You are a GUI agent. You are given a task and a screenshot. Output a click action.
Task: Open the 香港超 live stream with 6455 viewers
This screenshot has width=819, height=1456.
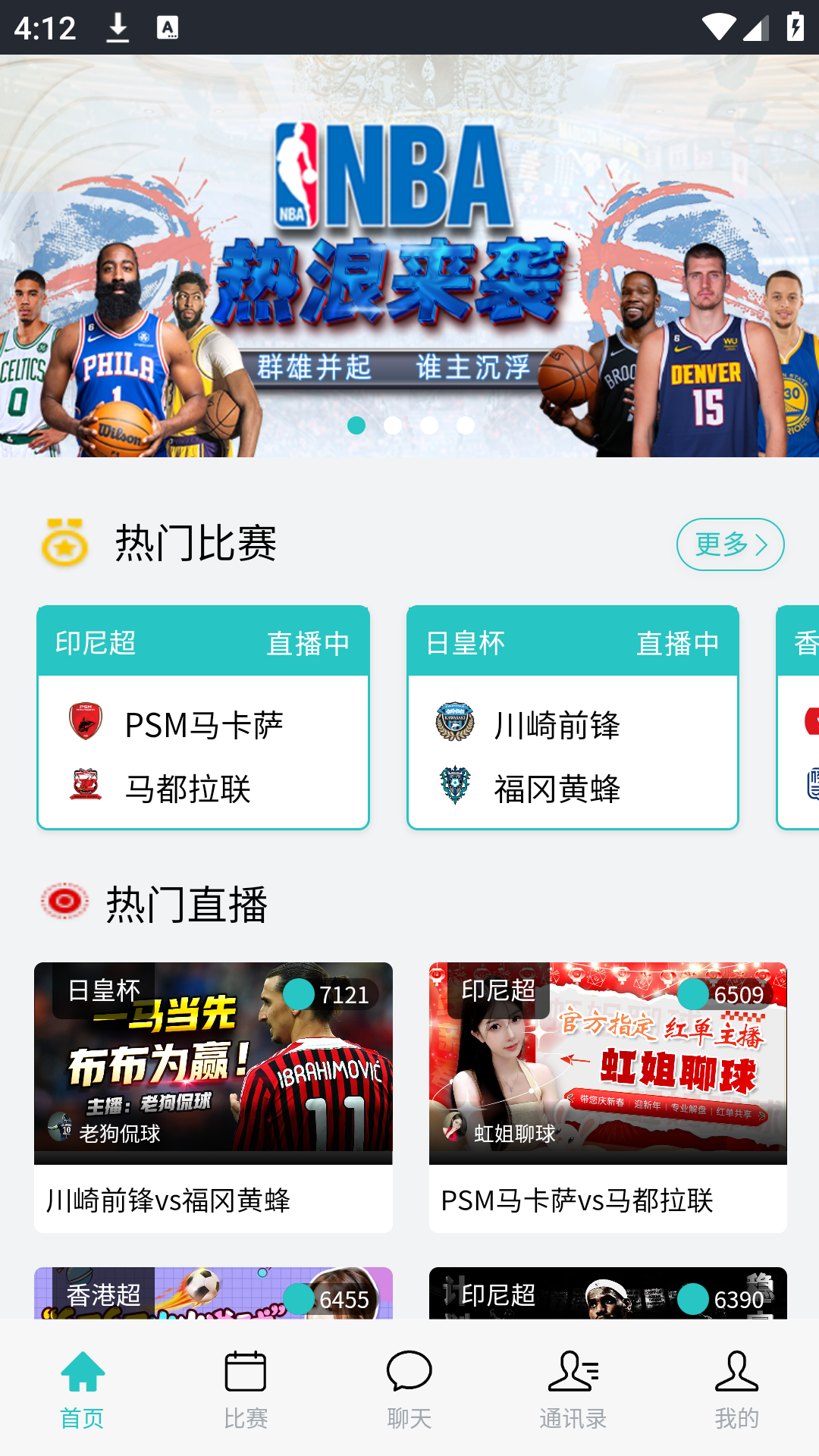pyautogui.click(x=213, y=1294)
